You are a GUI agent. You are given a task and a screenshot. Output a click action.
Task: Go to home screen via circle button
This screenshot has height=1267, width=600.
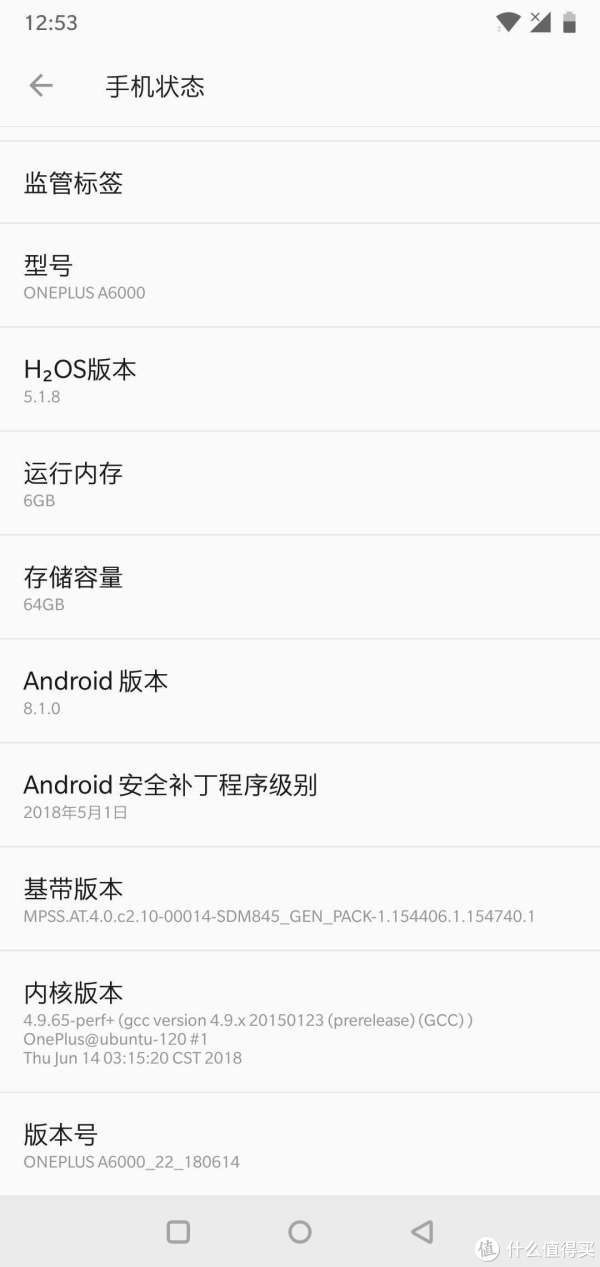(300, 1231)
